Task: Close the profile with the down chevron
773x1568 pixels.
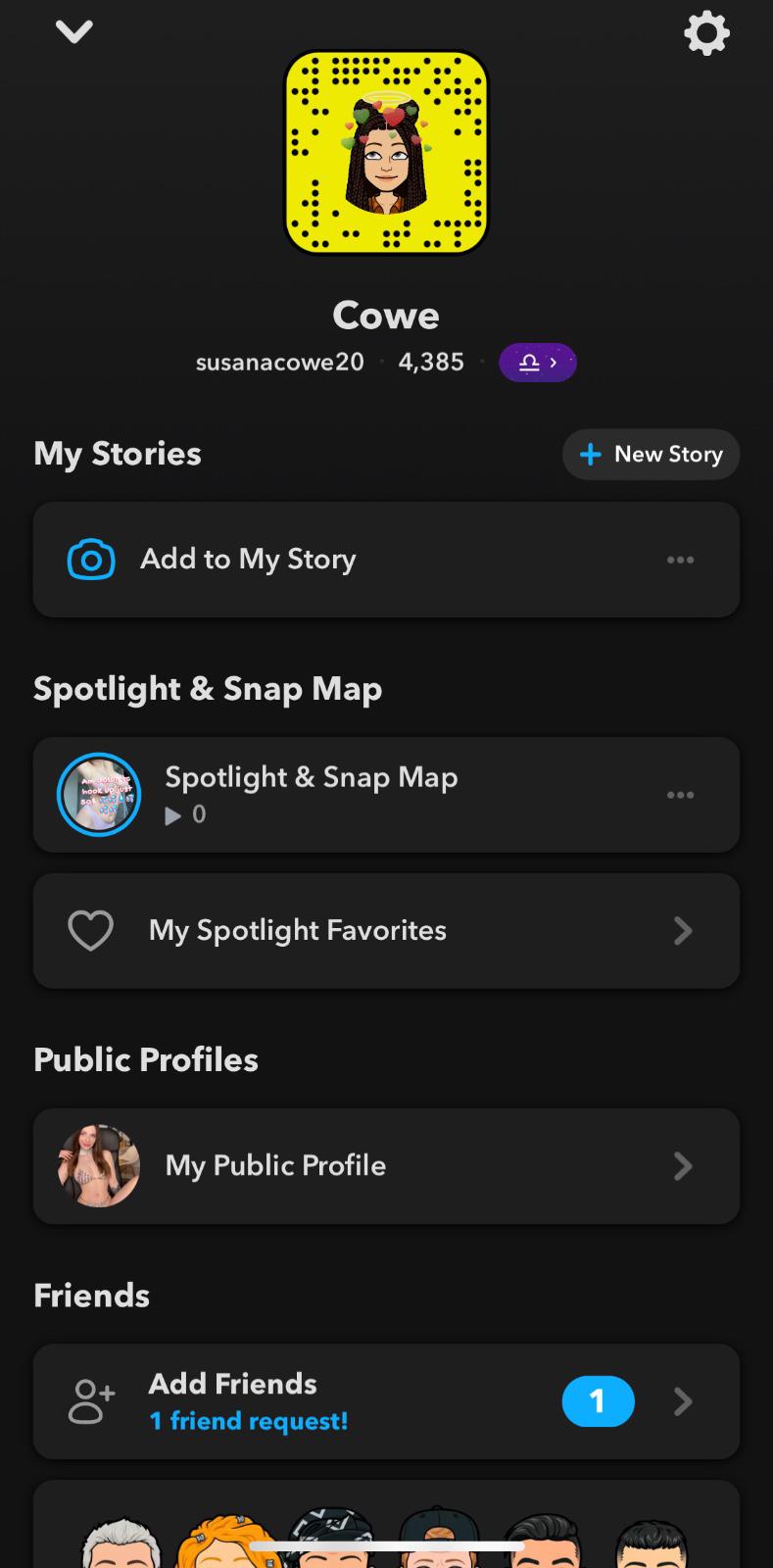Action: click(x=74, y=32)
